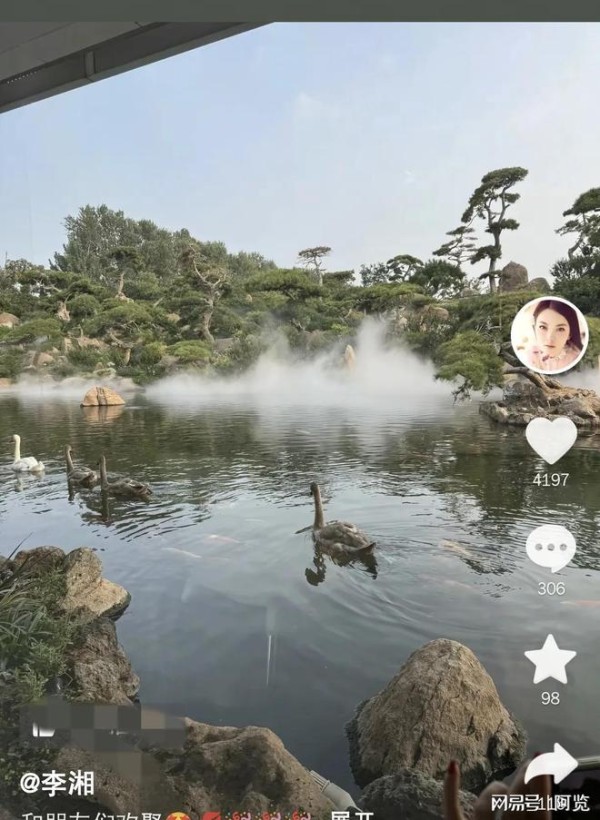Add this video to favorites
Viewport: 600px width, 820px height.
(550, 660)
